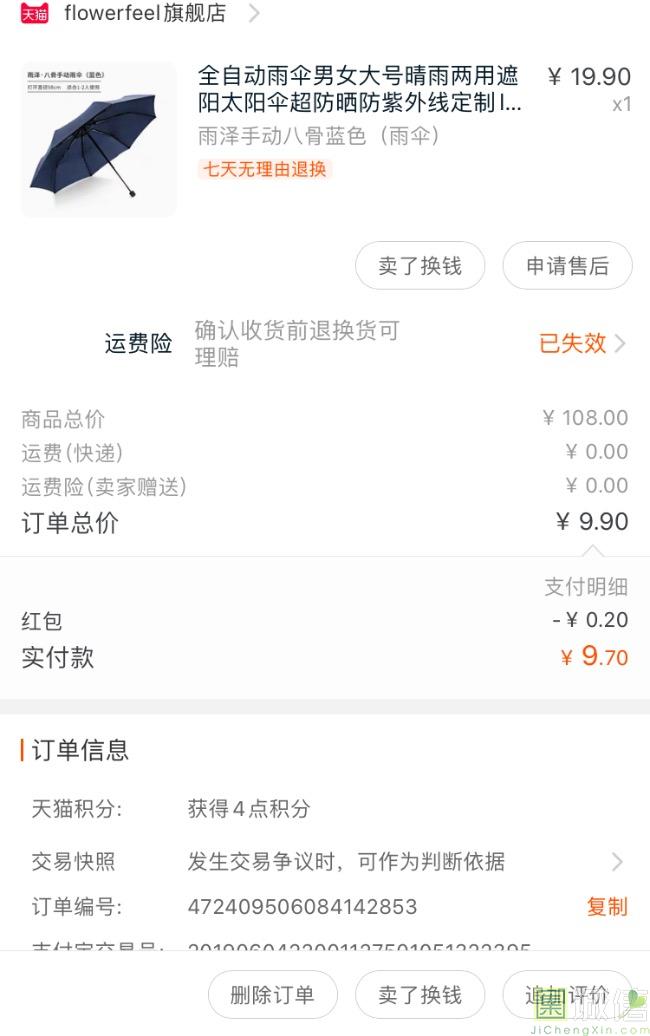Viewport: 650px width, 1036px height.
Task: Tap 申请售后 to request after-sales service
Action: (567, 266)
